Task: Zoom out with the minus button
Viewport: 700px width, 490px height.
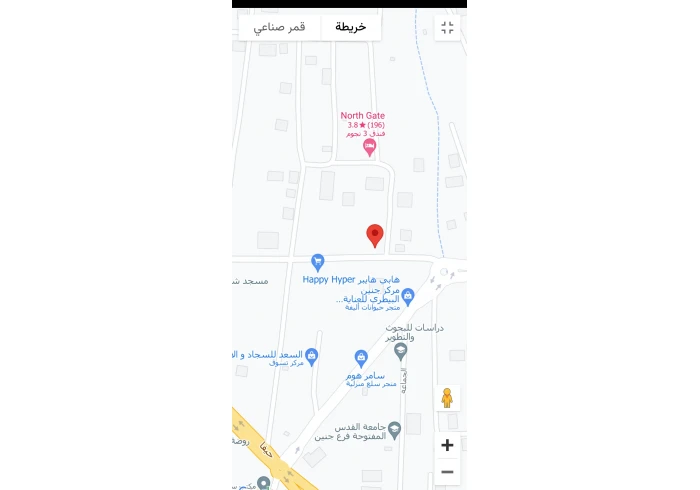Action: coord(447,471)
